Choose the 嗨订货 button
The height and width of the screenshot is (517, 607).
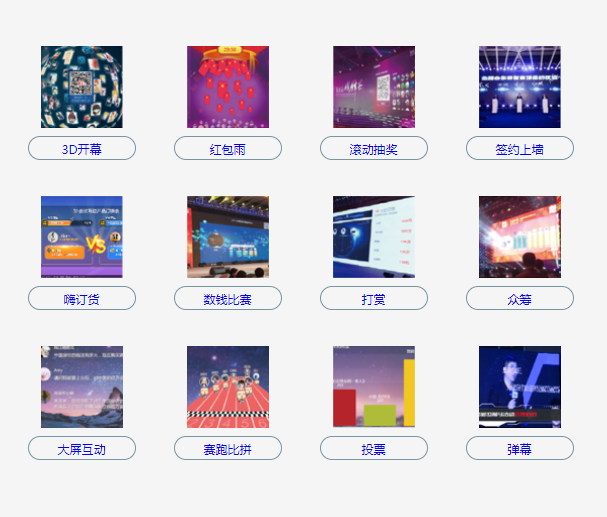click(x=82, y=298)
